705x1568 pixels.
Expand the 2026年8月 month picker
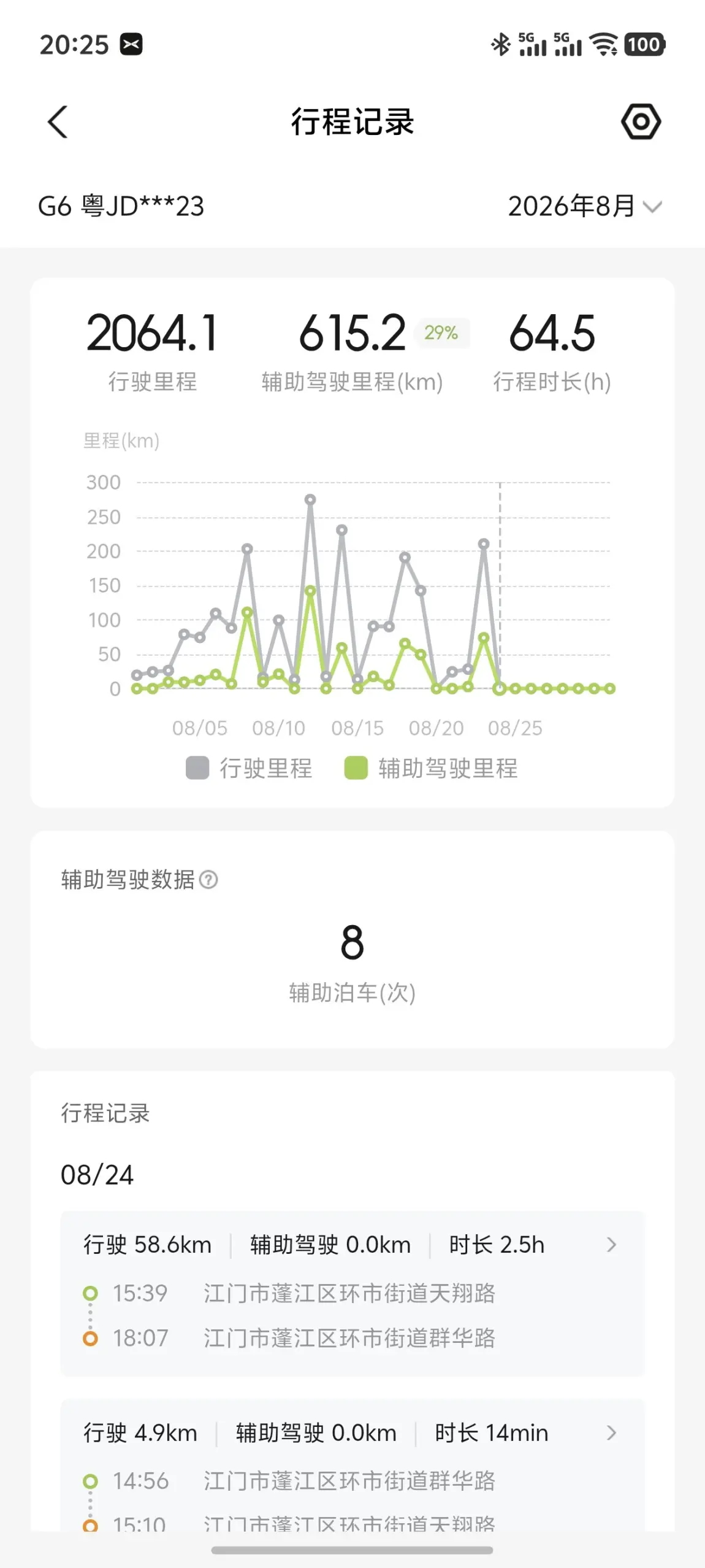[585, 206]
